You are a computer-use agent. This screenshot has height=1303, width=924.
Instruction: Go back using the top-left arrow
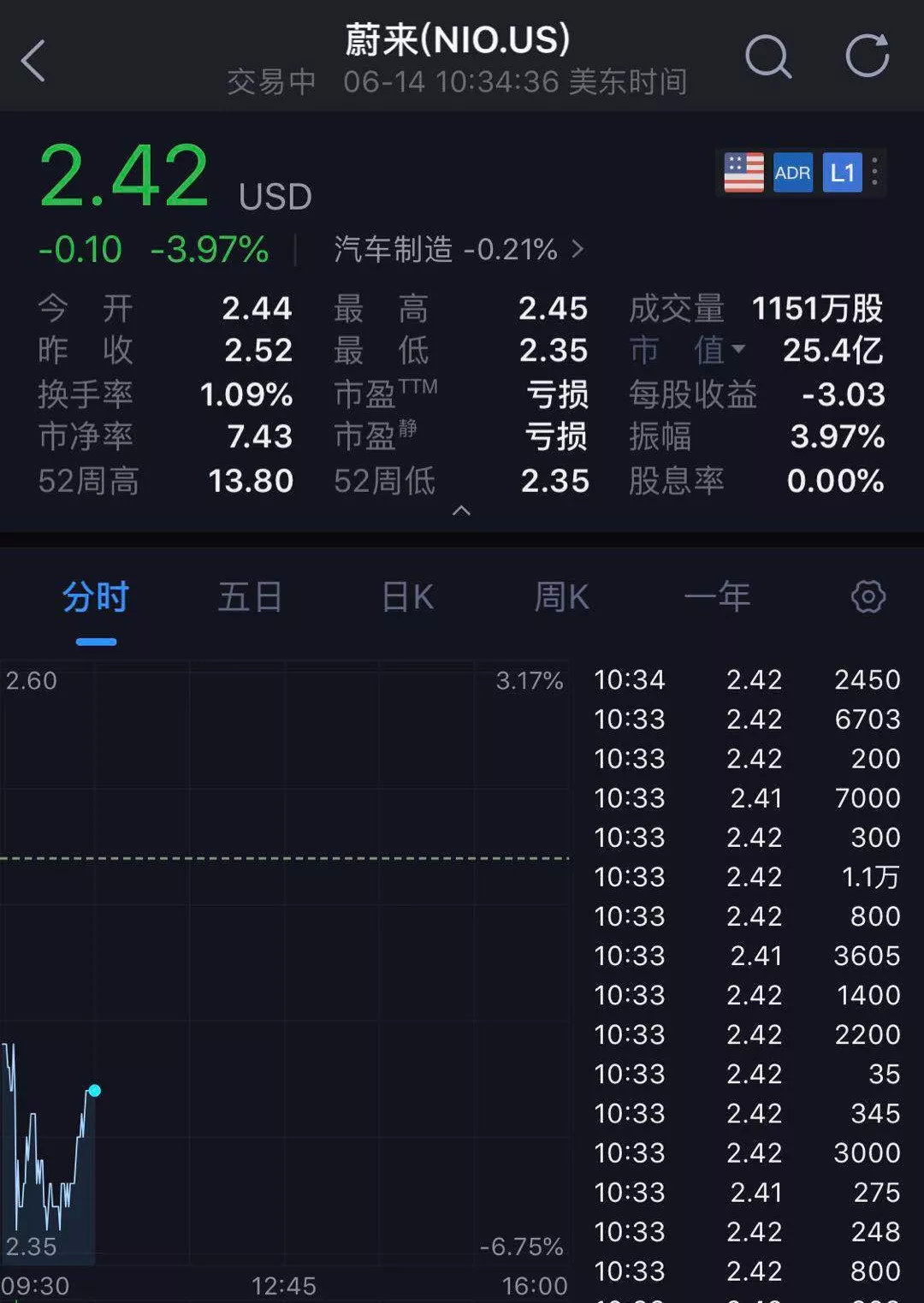(x=33, y=62)
